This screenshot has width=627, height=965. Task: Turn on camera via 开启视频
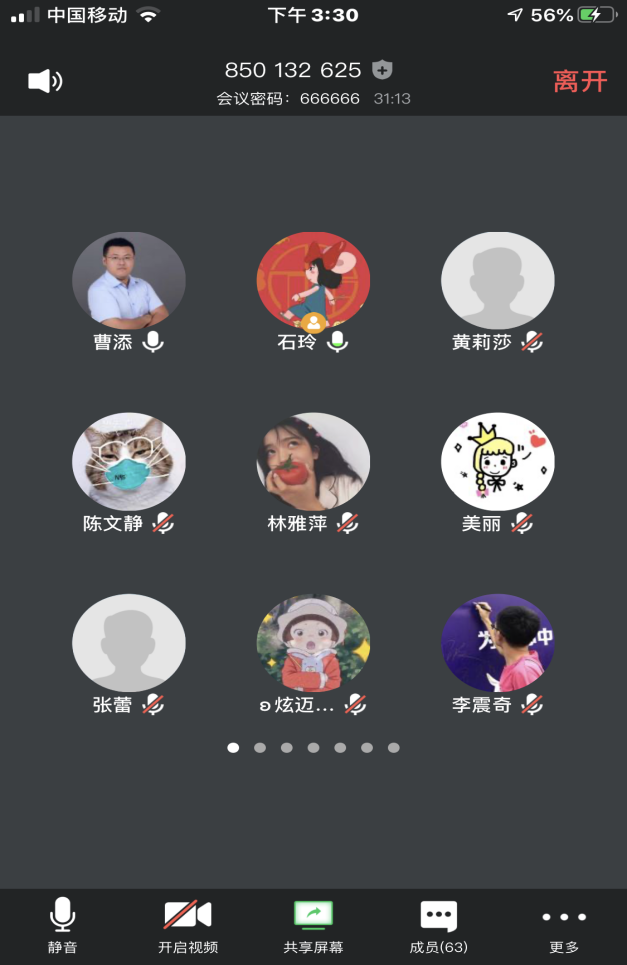[188, 925]
